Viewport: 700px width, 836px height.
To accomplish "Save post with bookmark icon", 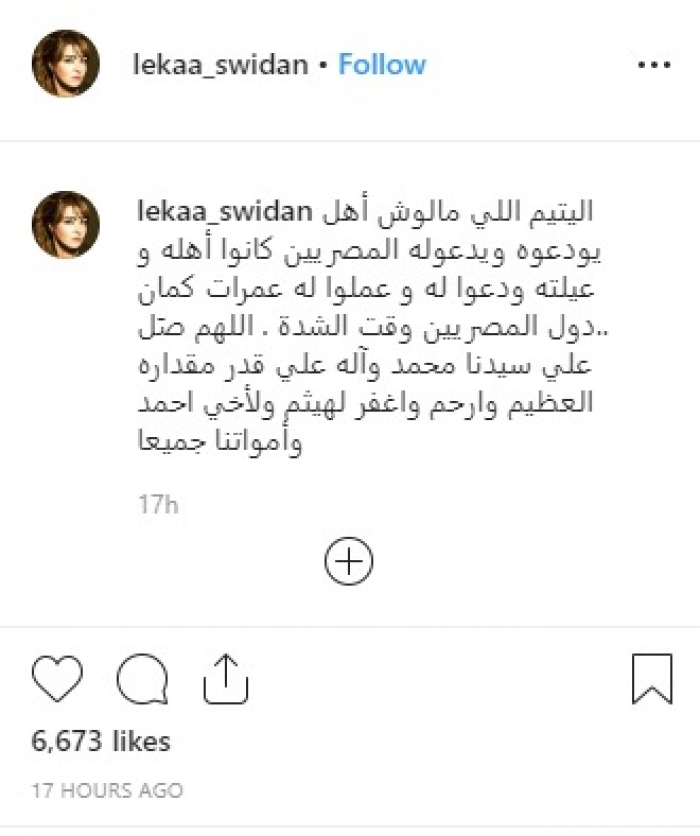I will point(653,679).
